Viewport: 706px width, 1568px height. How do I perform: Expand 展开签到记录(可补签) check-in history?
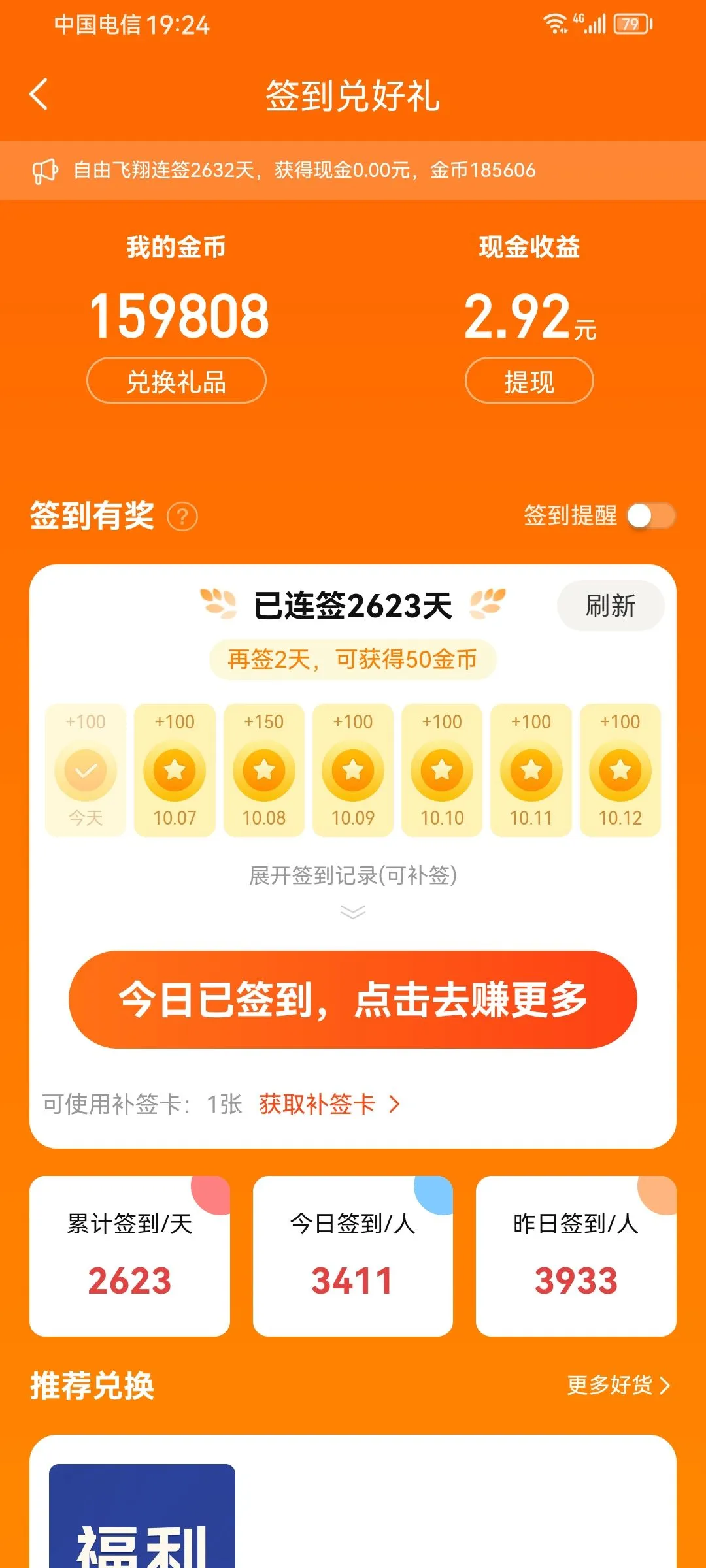pos(353,885)
